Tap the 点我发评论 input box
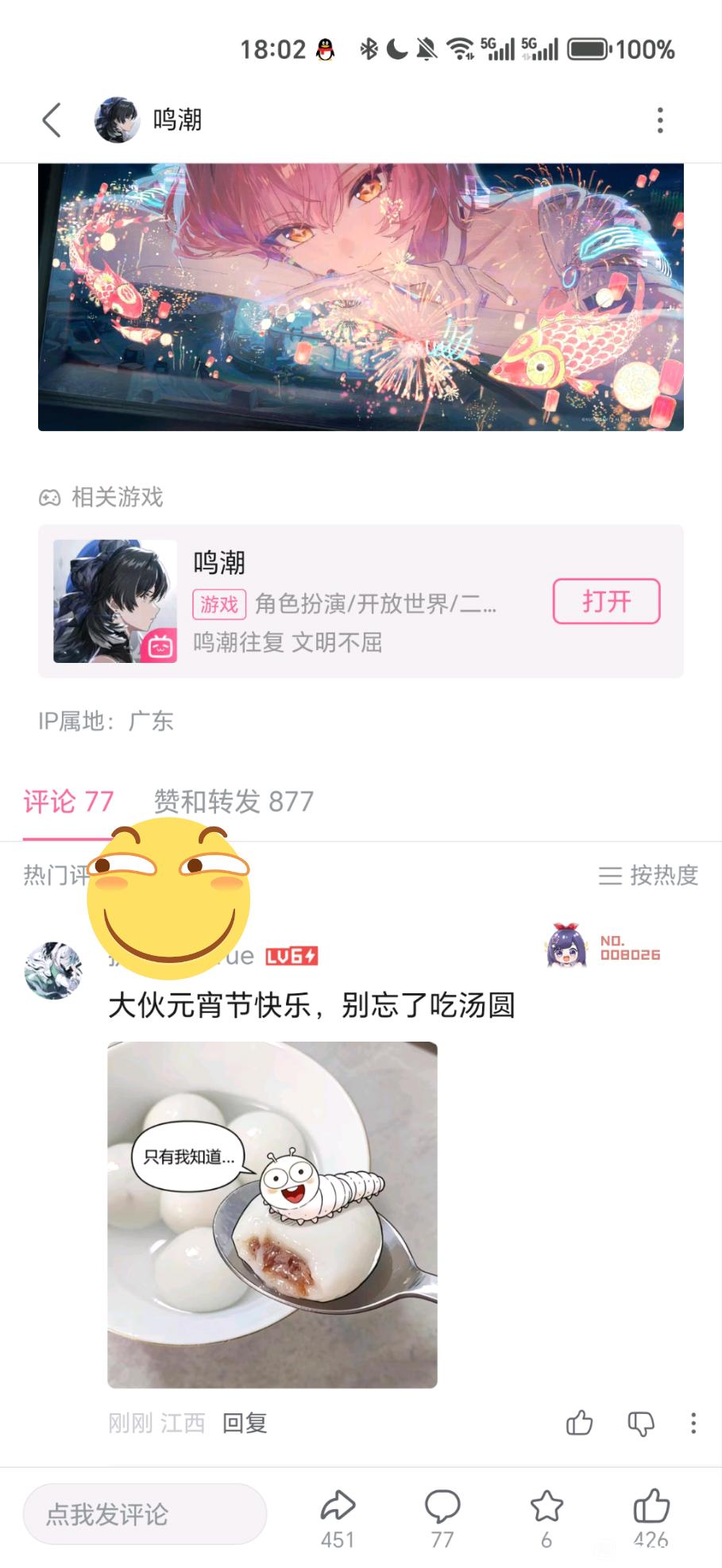This screenshot has width=722, height=1568. pos(145,1514)
